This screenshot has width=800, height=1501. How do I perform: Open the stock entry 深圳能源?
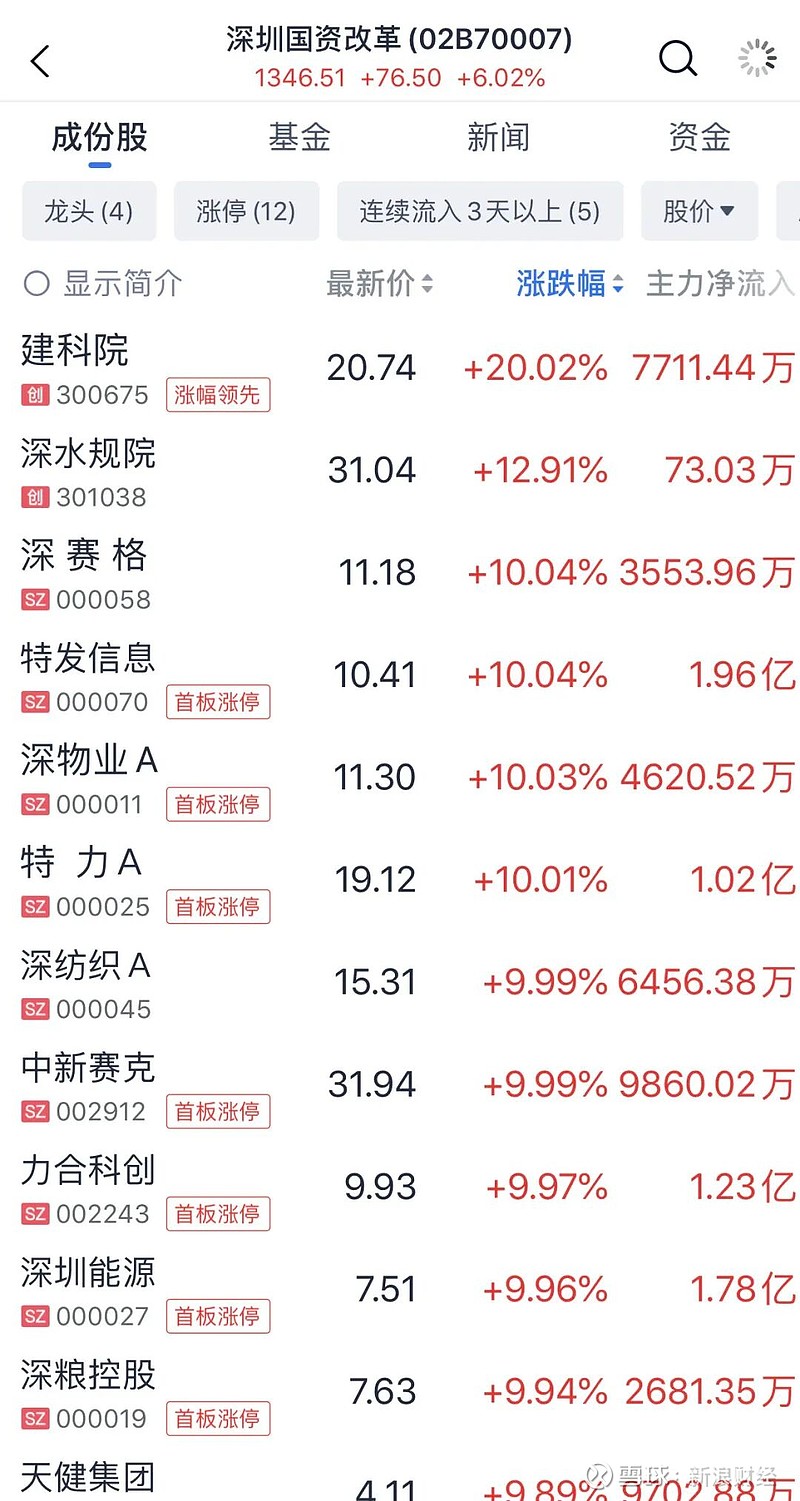pyautogui.click(x=86, y=1274)
